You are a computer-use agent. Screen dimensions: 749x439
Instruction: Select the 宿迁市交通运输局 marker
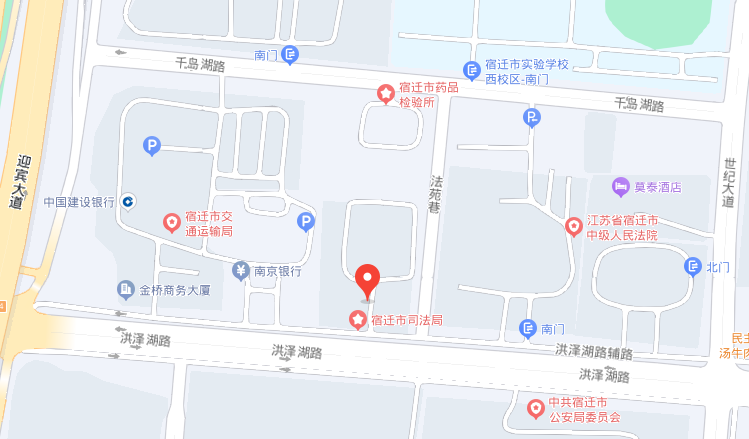172,224
